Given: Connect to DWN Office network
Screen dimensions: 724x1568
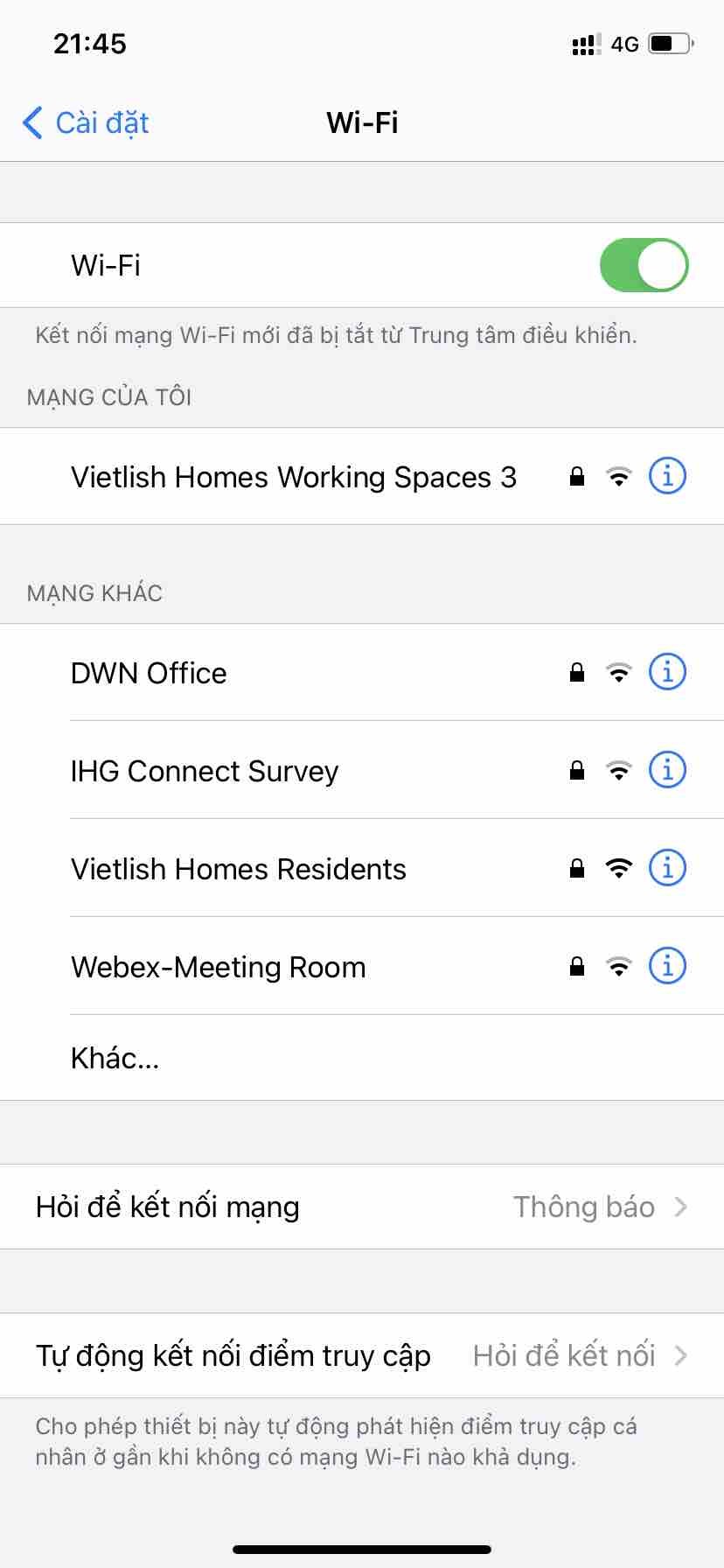Looking at the screenshot, I should pyautogui.click(x=149, y=673).
